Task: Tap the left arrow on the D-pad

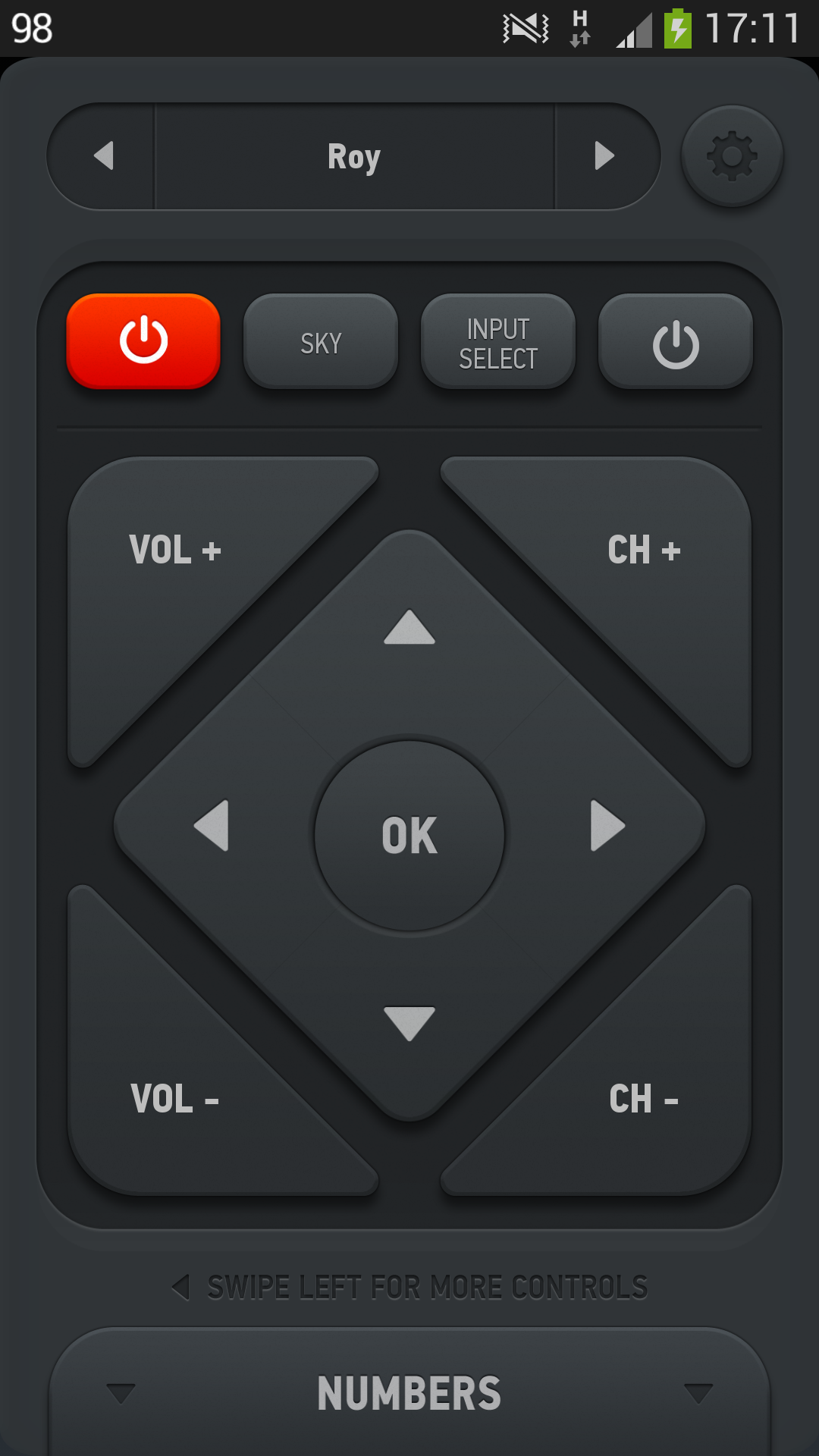Action: tap(212, 825)
